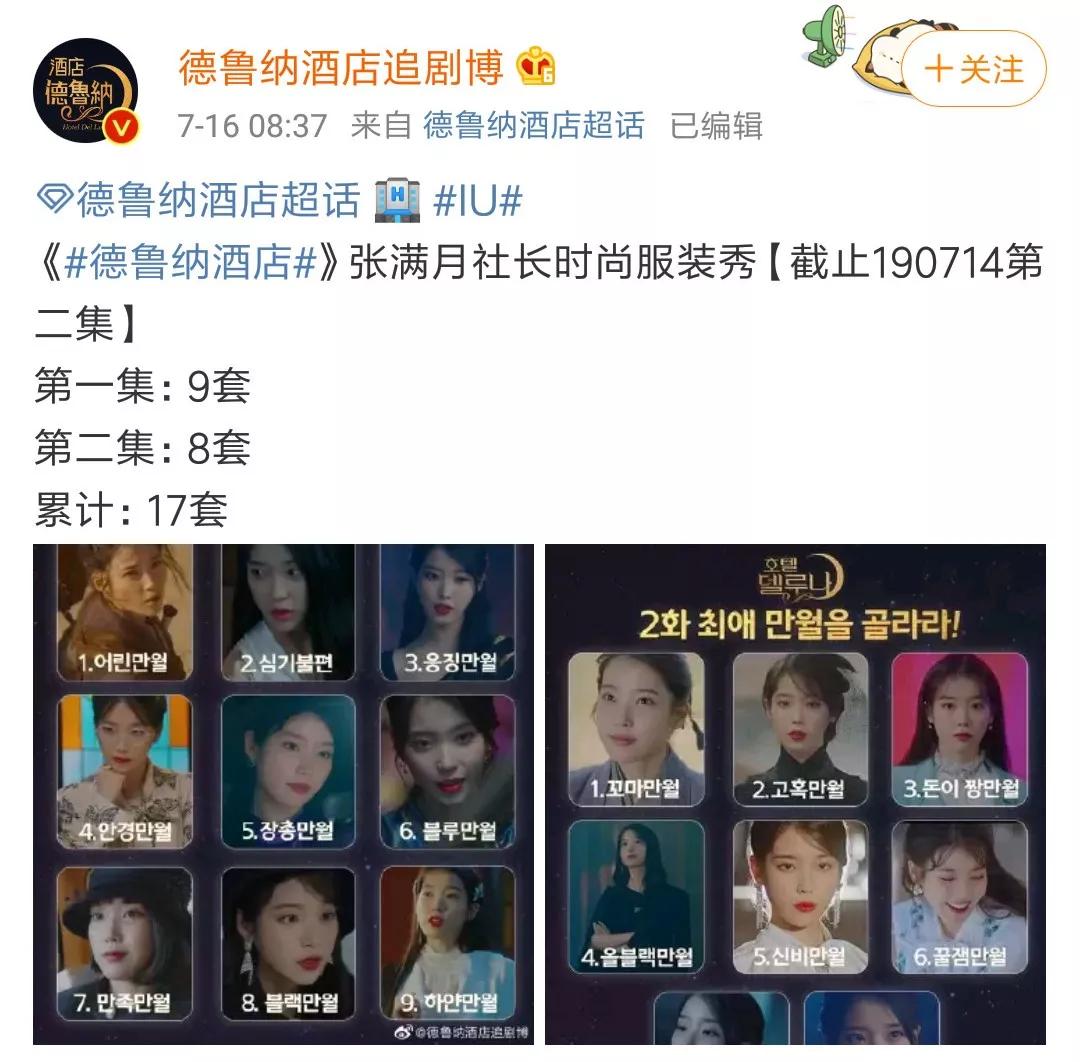Open the #德鲁纳酒店# hashtag

(x=190, y=265)
